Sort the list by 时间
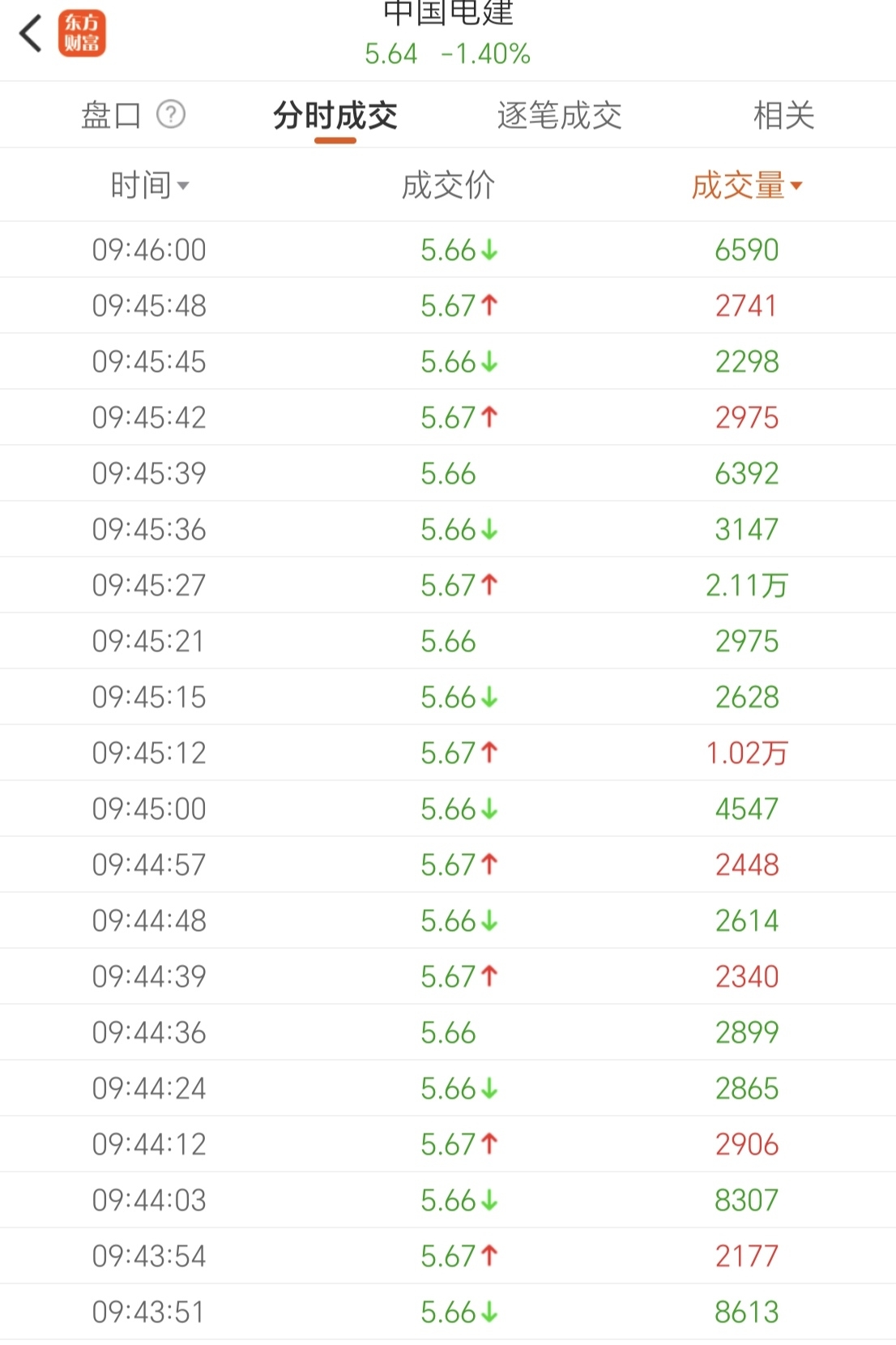 (149, 186)
